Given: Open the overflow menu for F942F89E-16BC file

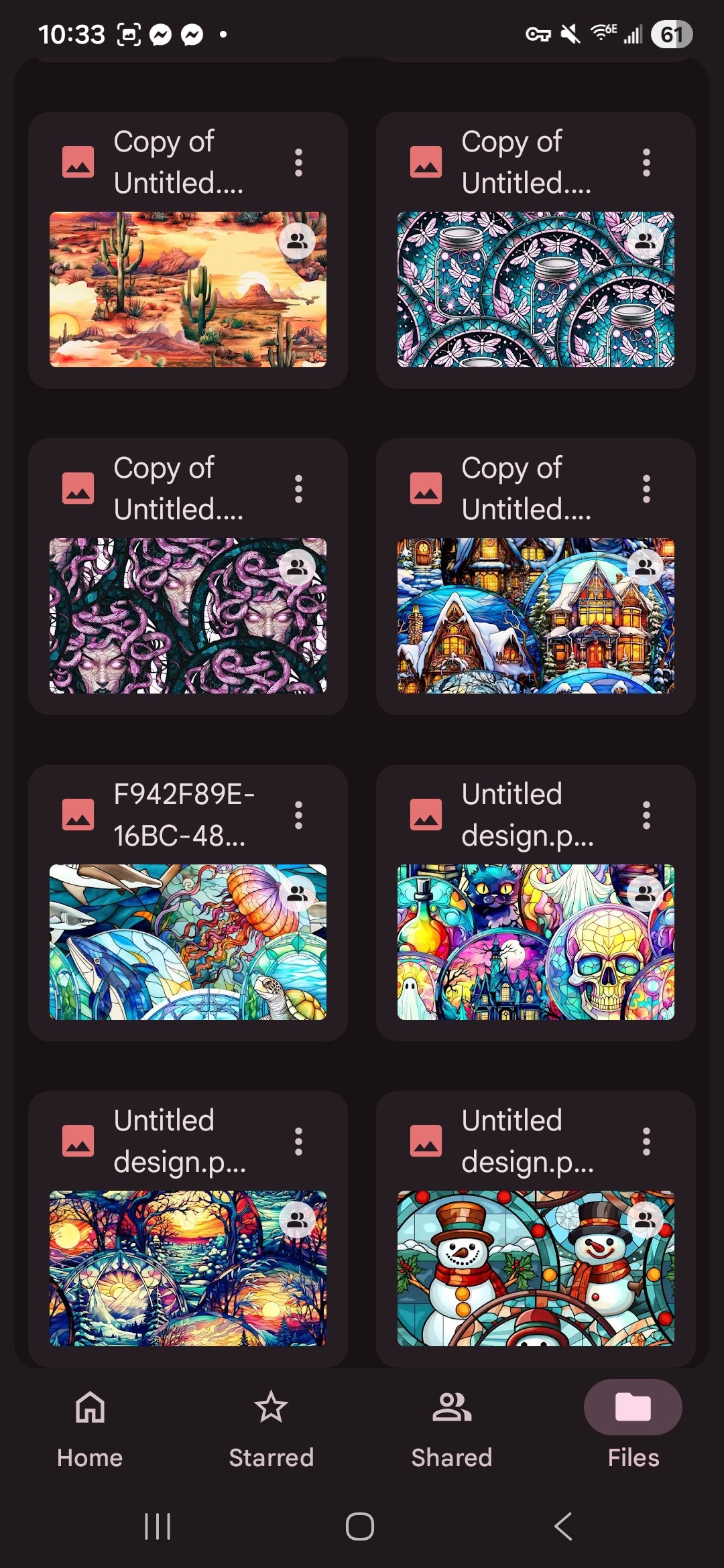Looking at the screenshot, I should (x=299, y=815).
